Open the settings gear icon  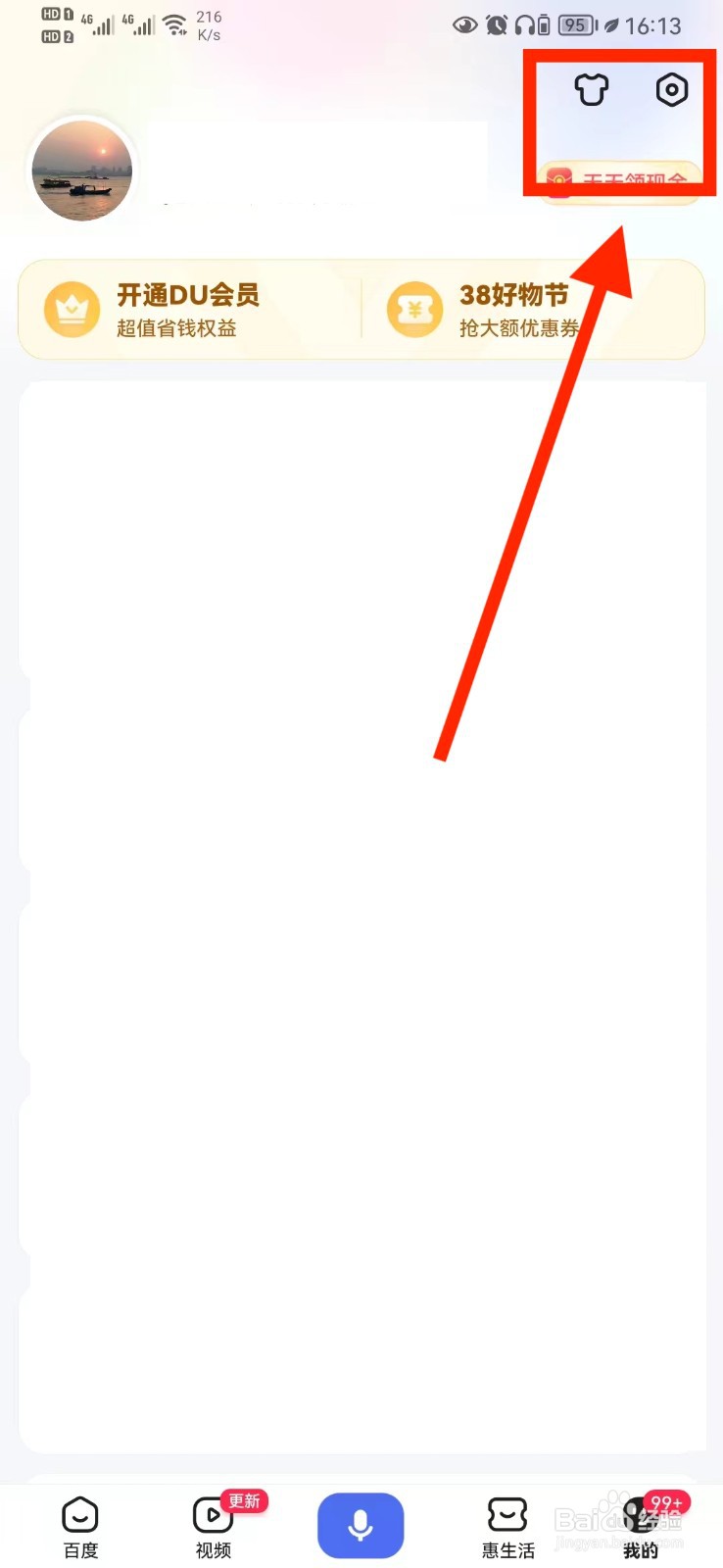(x=672, y=90)
